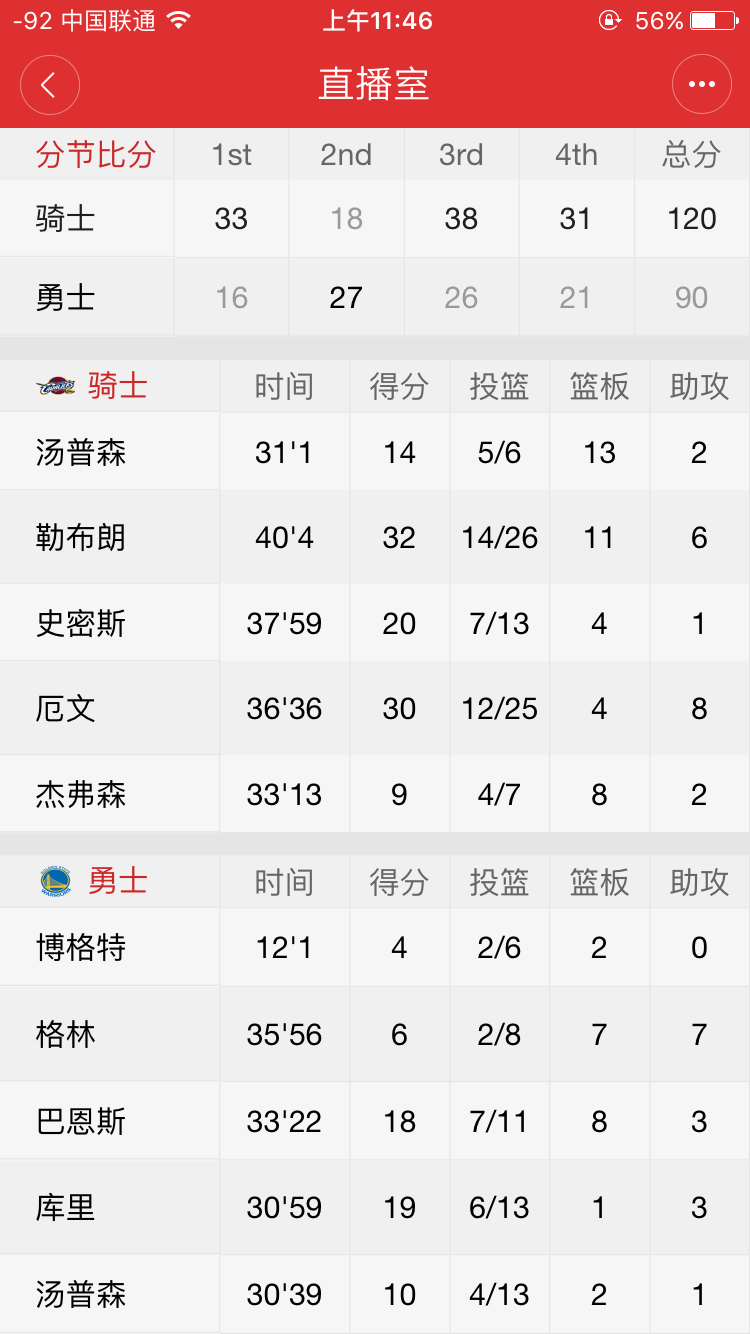Tap the Warriors team logo
The height and width of the screenshot is (1334, 750).
[x=57, y=881]
